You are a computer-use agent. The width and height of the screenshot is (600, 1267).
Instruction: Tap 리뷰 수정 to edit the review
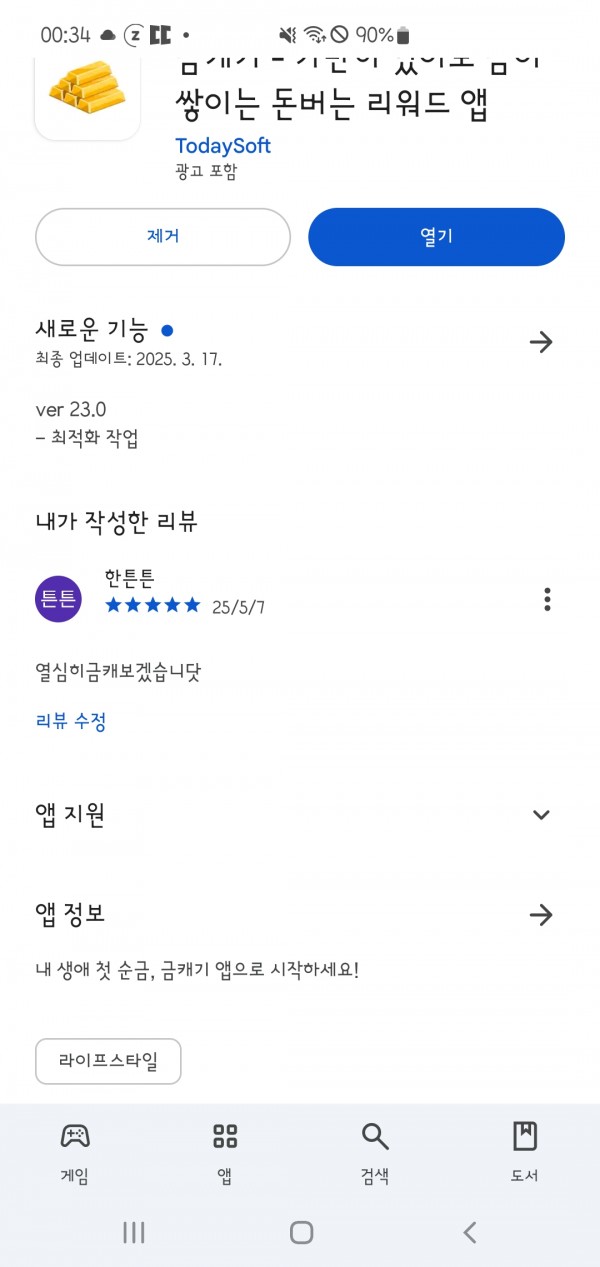71,721
